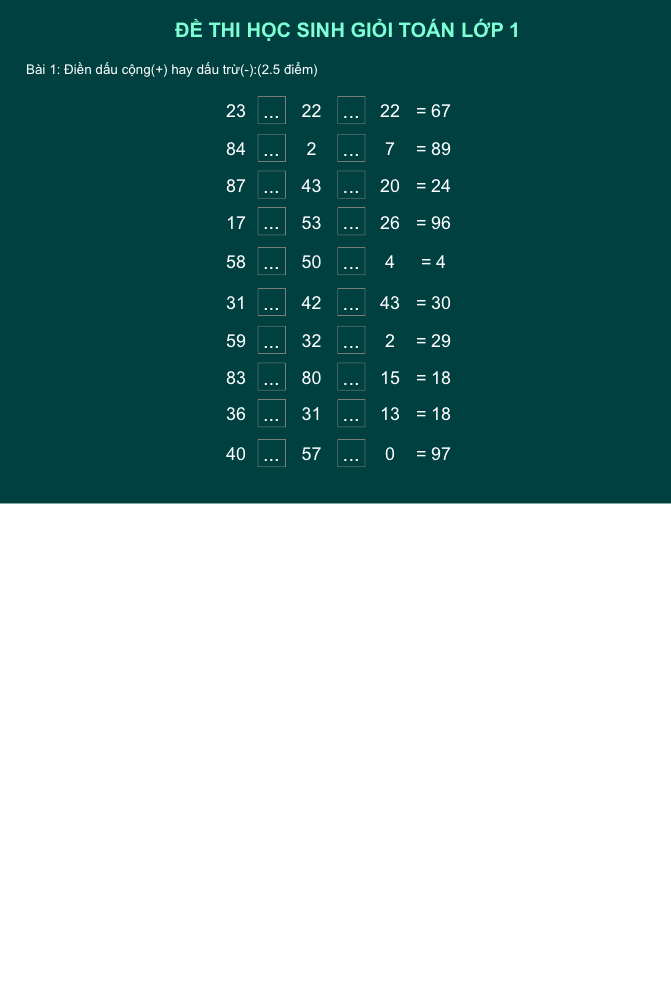Image resolution: width=671 pixels, height=1006 pixels.
Task: Tap the blank box between 87 and 43
Action: click(x=272, y=185)
